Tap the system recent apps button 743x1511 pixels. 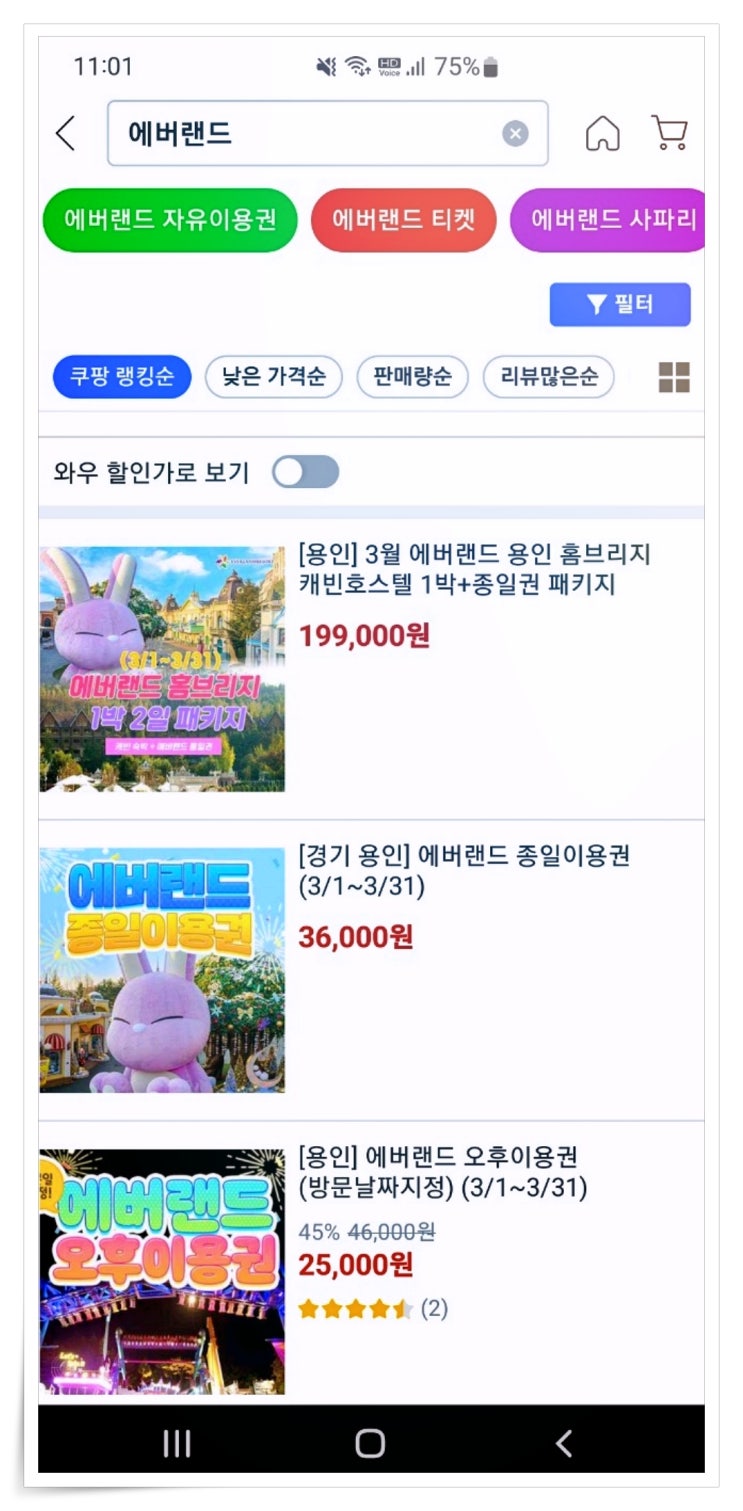point(177,1442)
